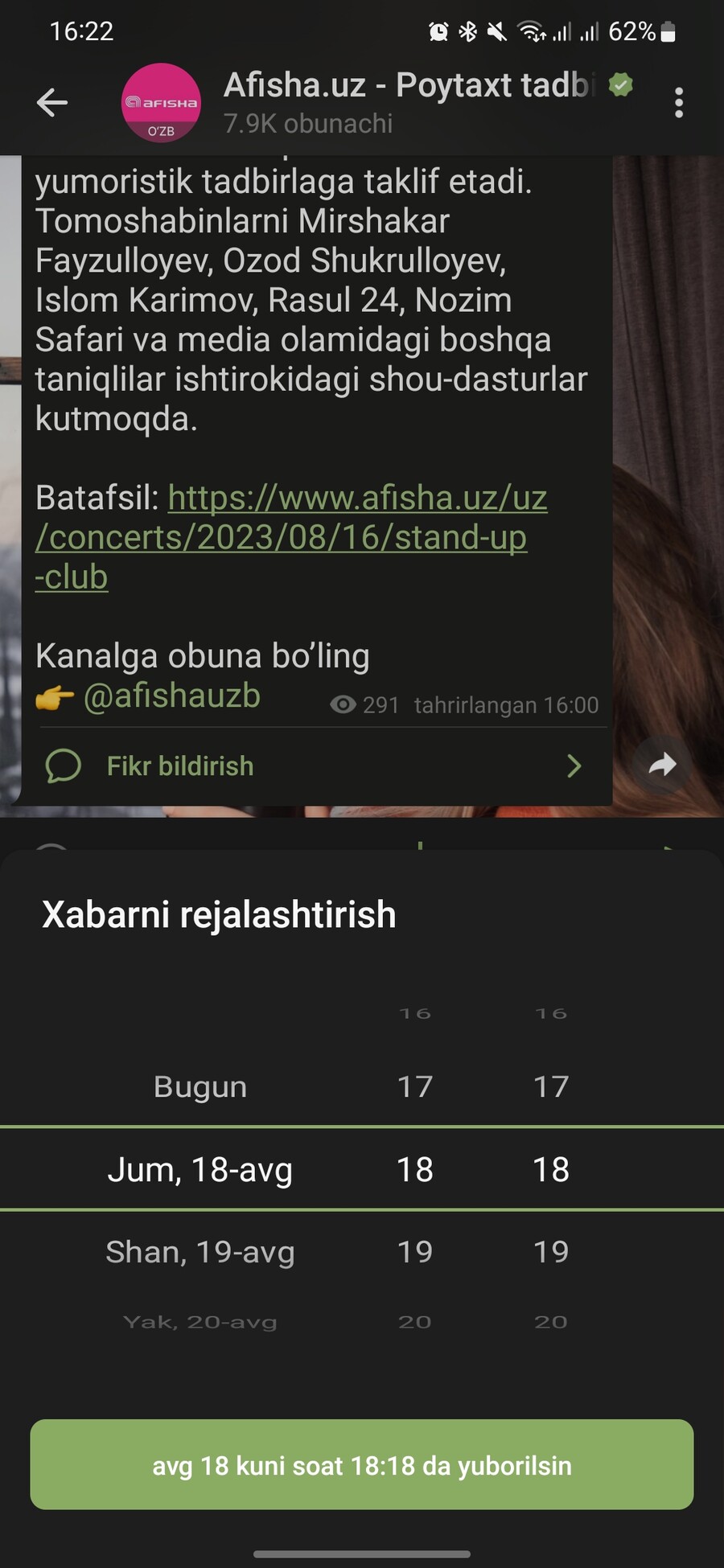This screenshot has width=724, height=1568.
Task: Select Shan, 19-avg in the date picker
Action: [x=200, y=1252]
